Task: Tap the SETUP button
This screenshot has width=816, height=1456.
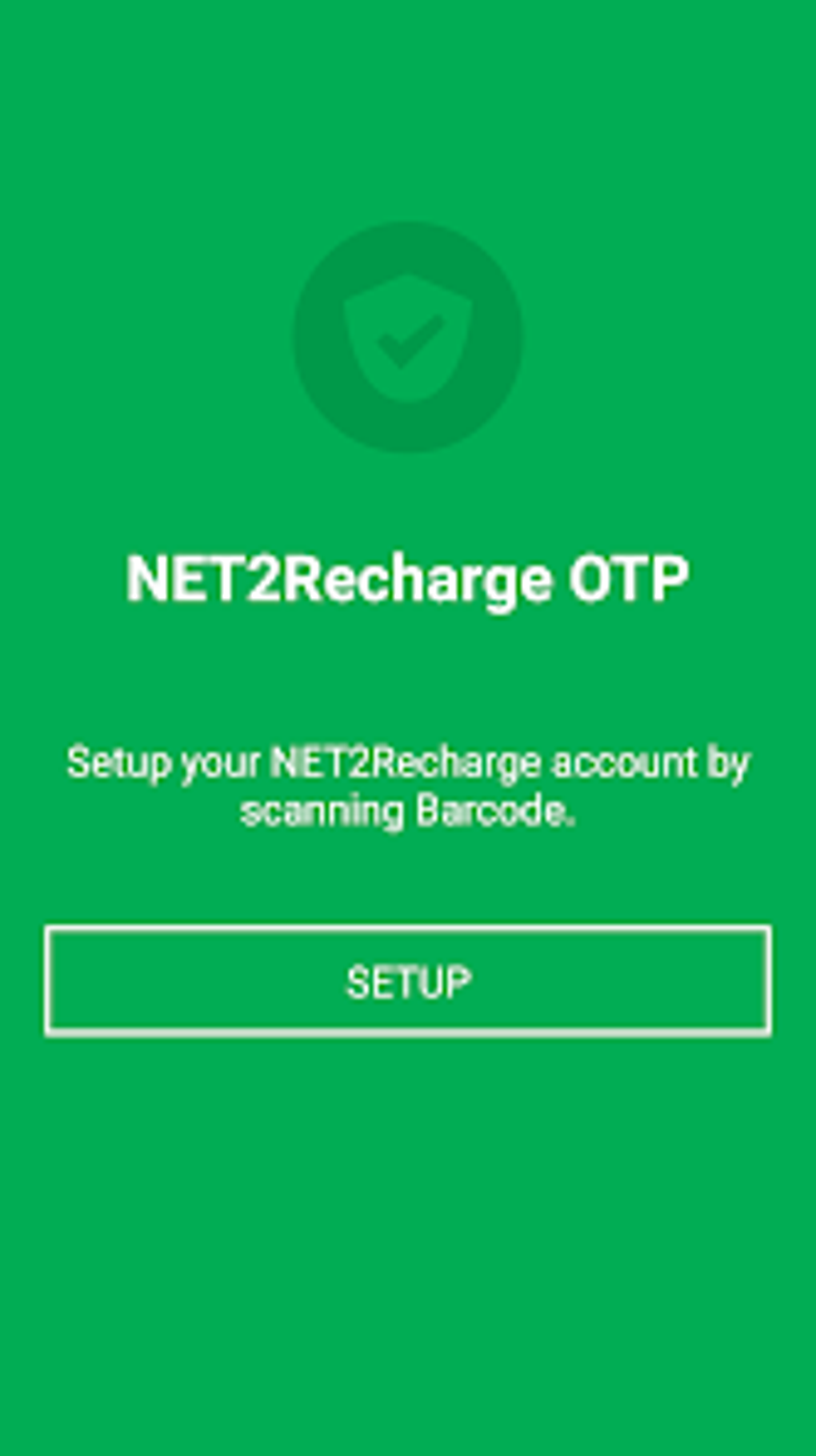Action: tap(408, 981)
